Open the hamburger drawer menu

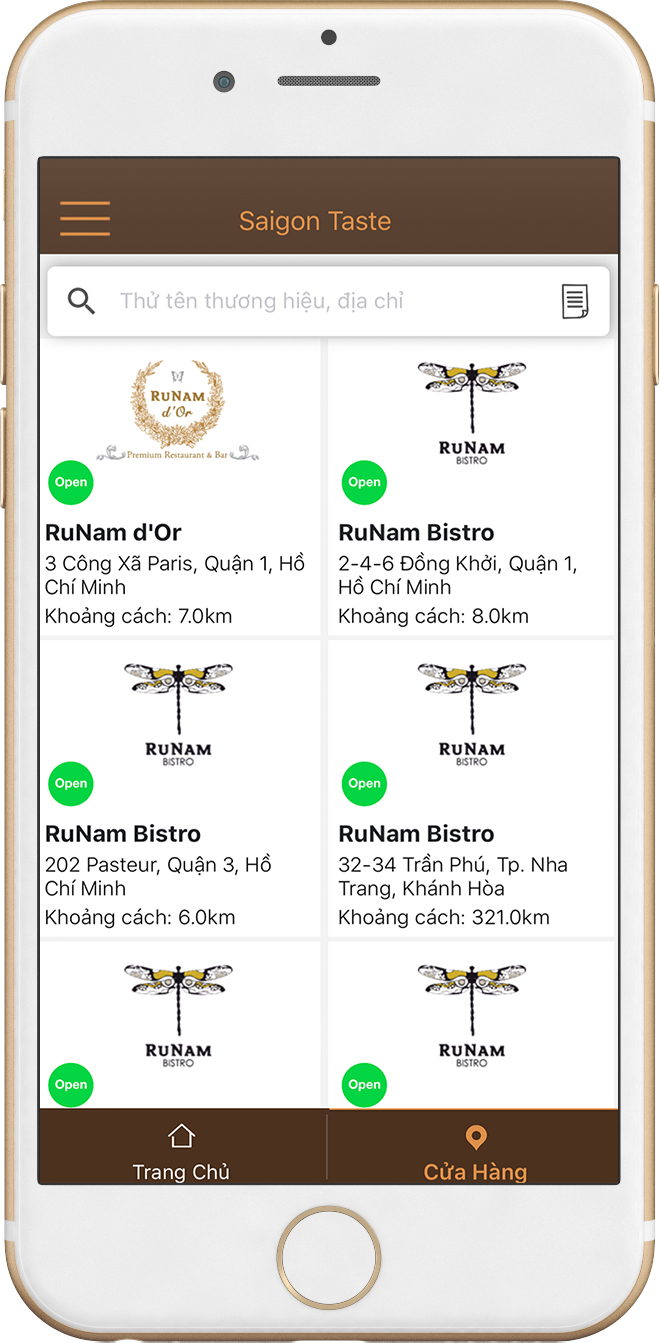click(85, 219)
